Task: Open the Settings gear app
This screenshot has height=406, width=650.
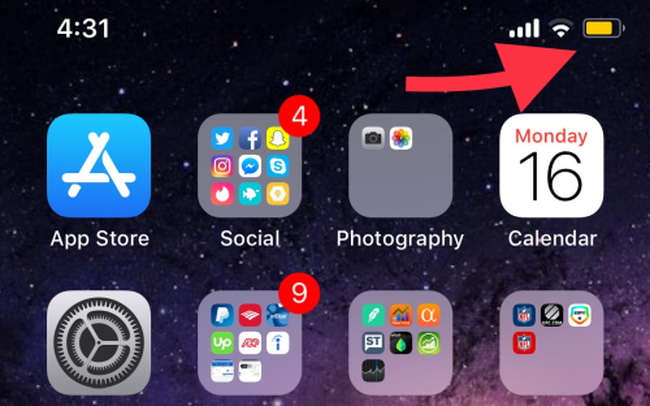Action: pos(98,345)
